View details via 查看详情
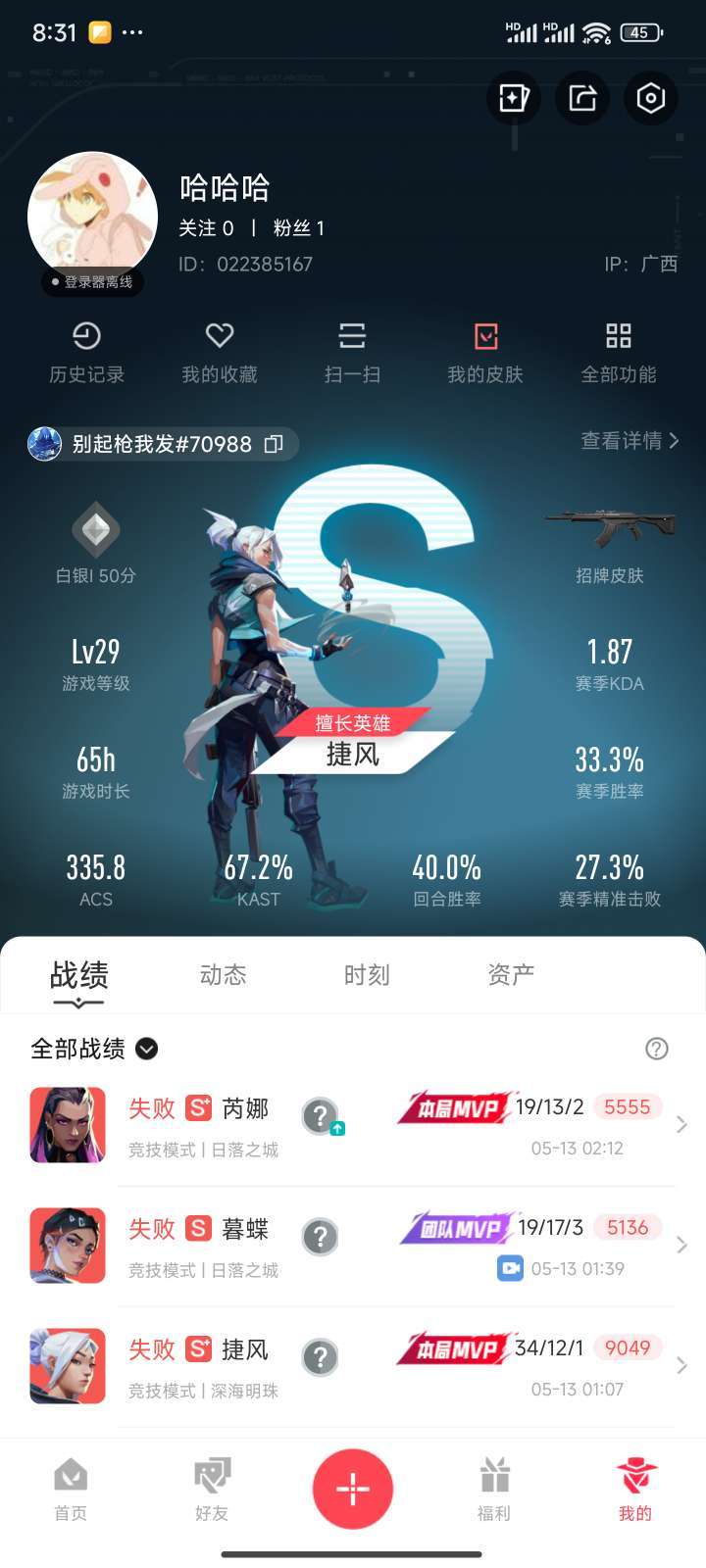The image size is (706, 1568). [630, 441]
